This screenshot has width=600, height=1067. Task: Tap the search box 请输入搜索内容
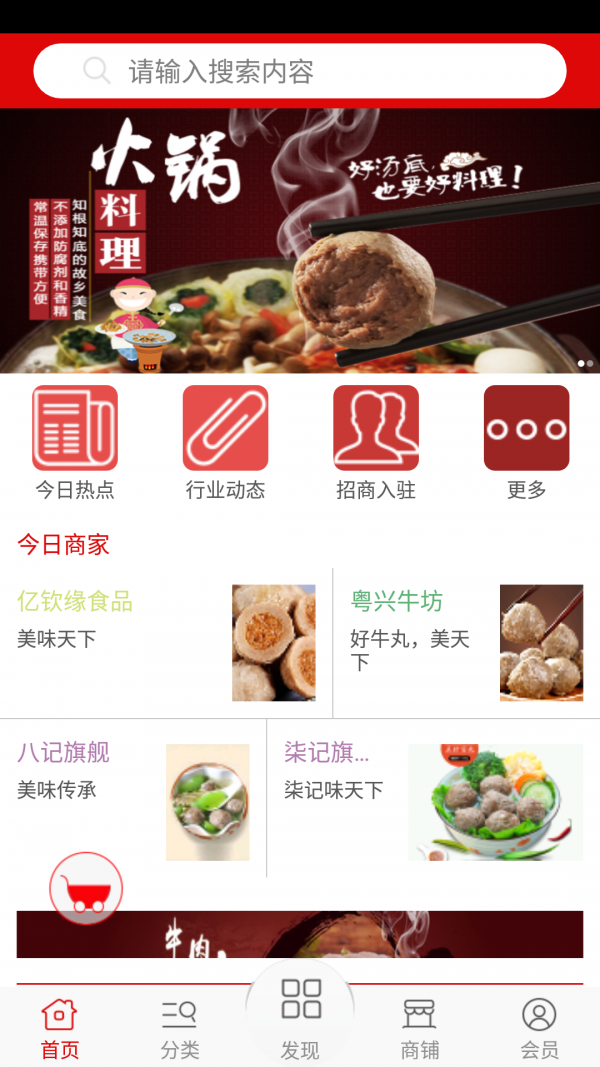[x=300, y=71]
